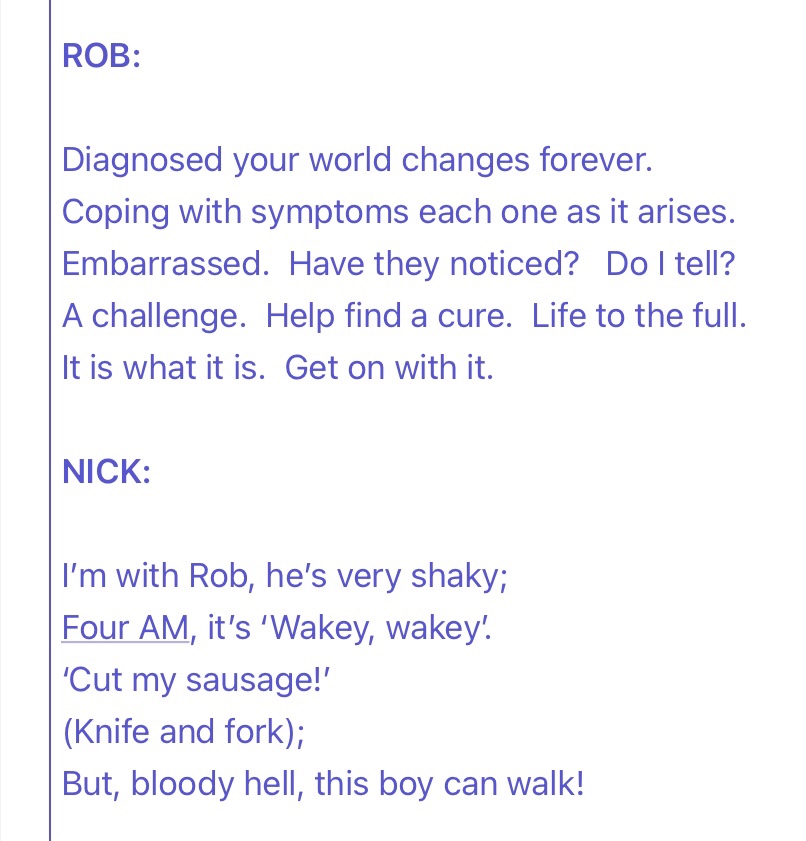Open the underlined 'Four AM' time link
This screenshot has width=806, height=841.
click(125, 628)
